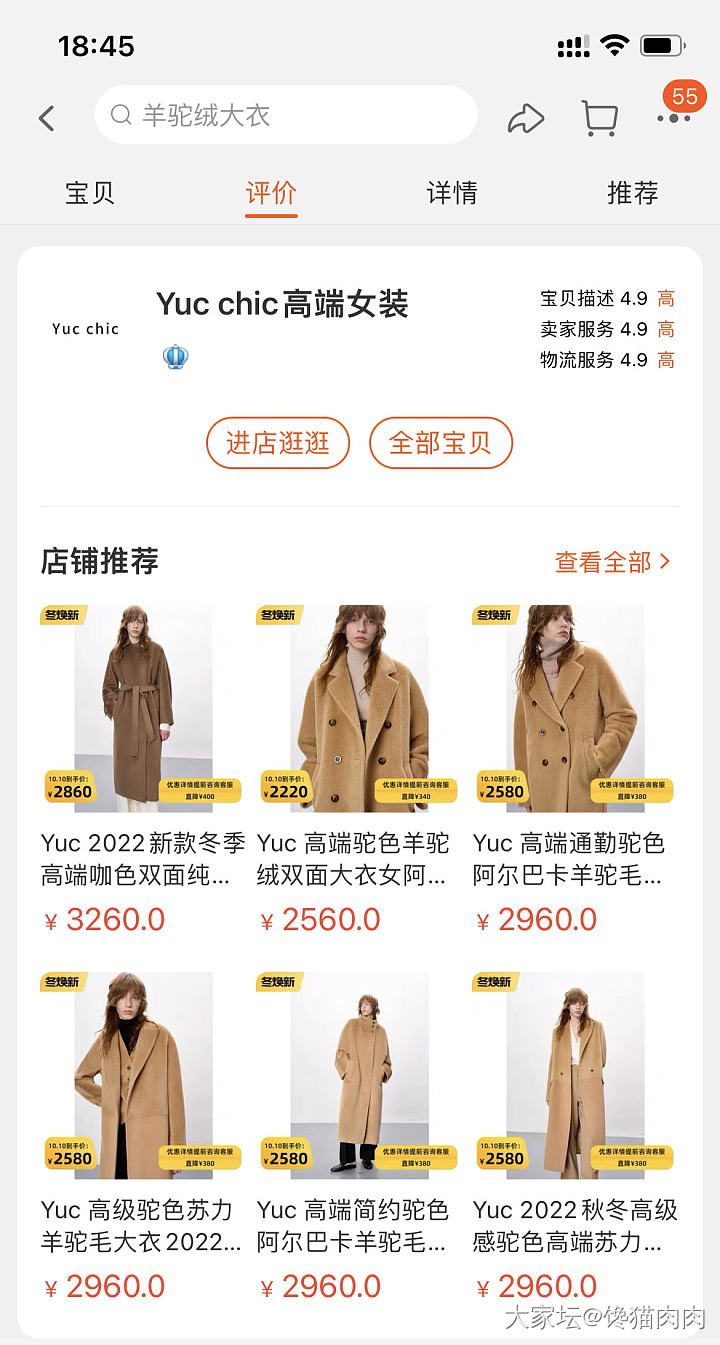Switch to the 宝贝 tab

[90, 192]
